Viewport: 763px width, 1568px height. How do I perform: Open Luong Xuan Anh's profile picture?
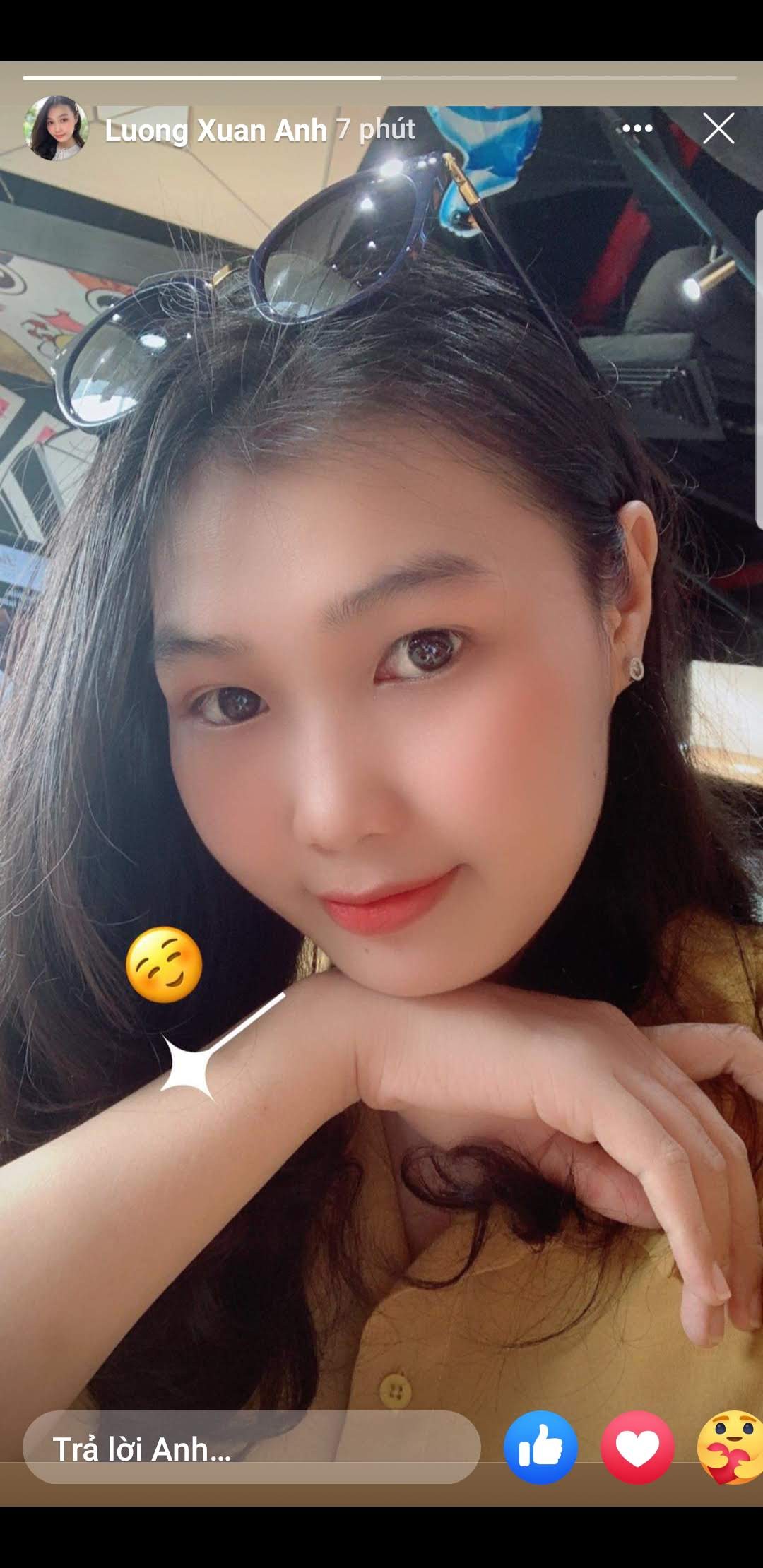[56, 129]
